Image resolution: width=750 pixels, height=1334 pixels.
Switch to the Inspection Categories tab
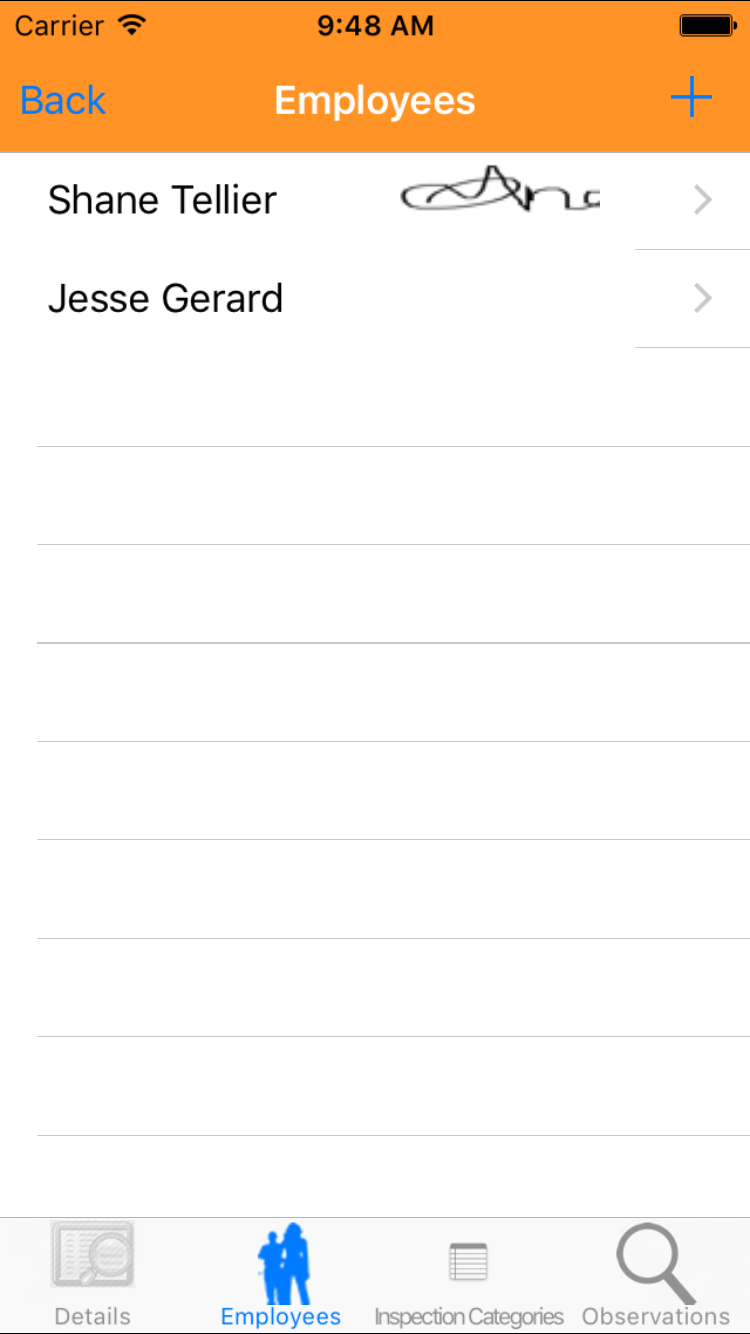point(468,1274)
